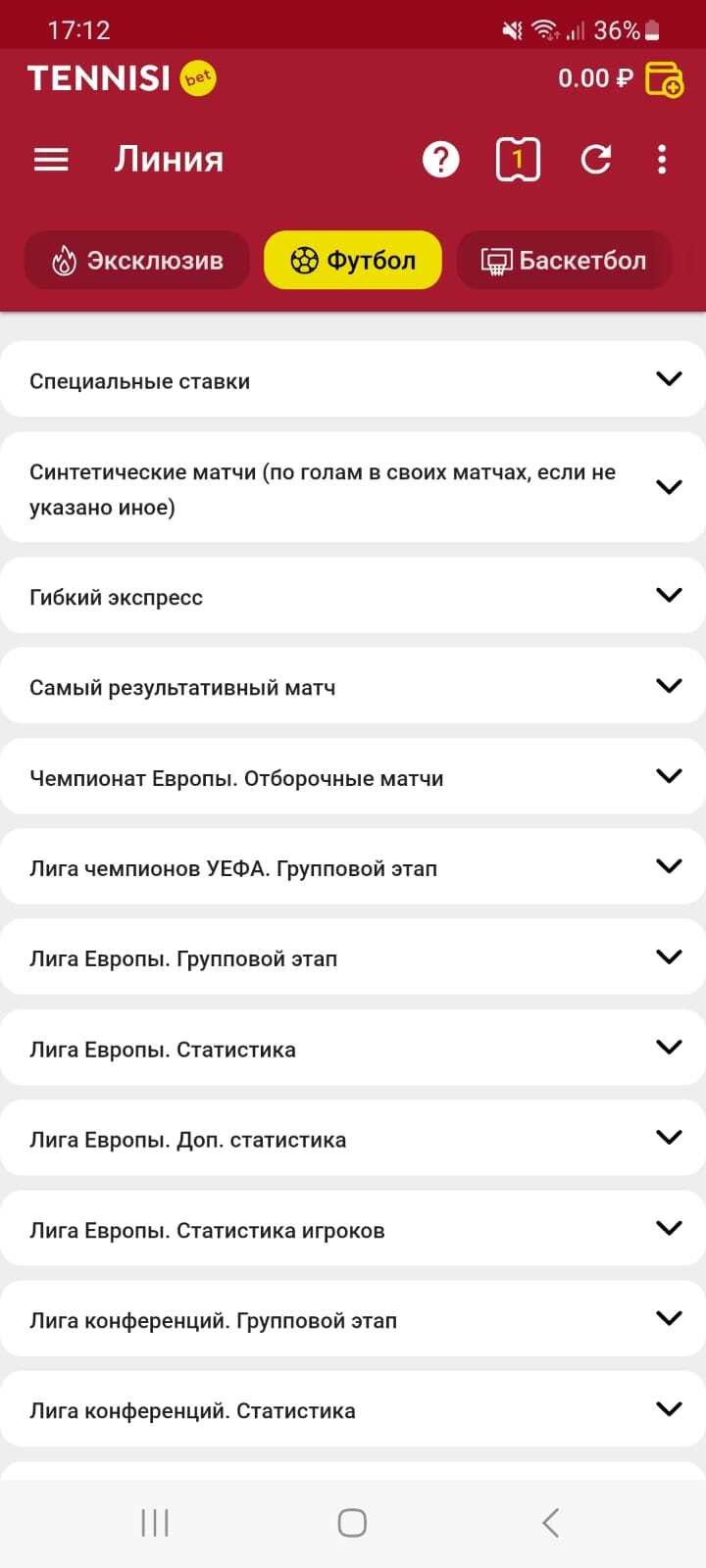706x1568 pixels.
Task: Expand Лига Европы. Статистика игроков
Action: click(x=353, y=1229)
